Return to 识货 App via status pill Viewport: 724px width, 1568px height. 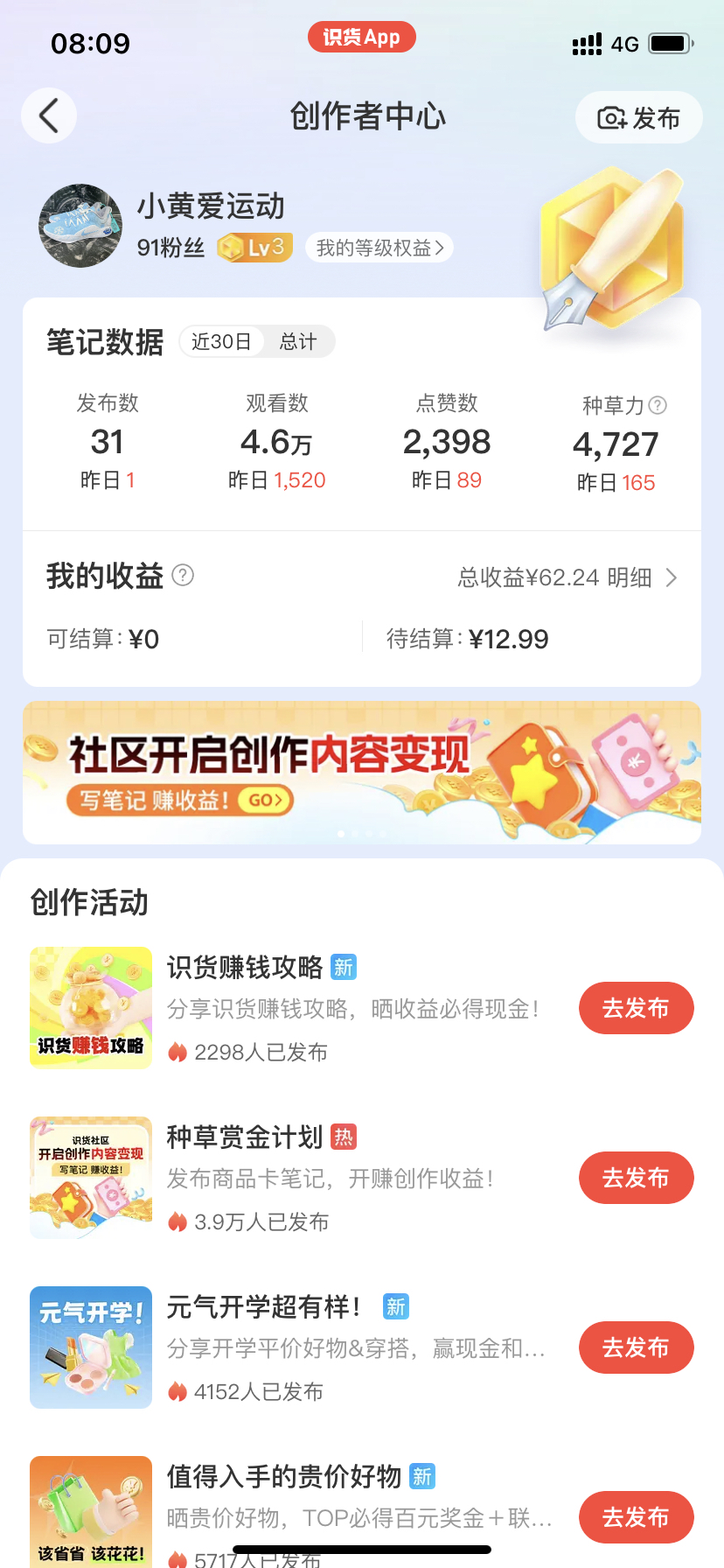pyautogui.click(x=361, y=38)
